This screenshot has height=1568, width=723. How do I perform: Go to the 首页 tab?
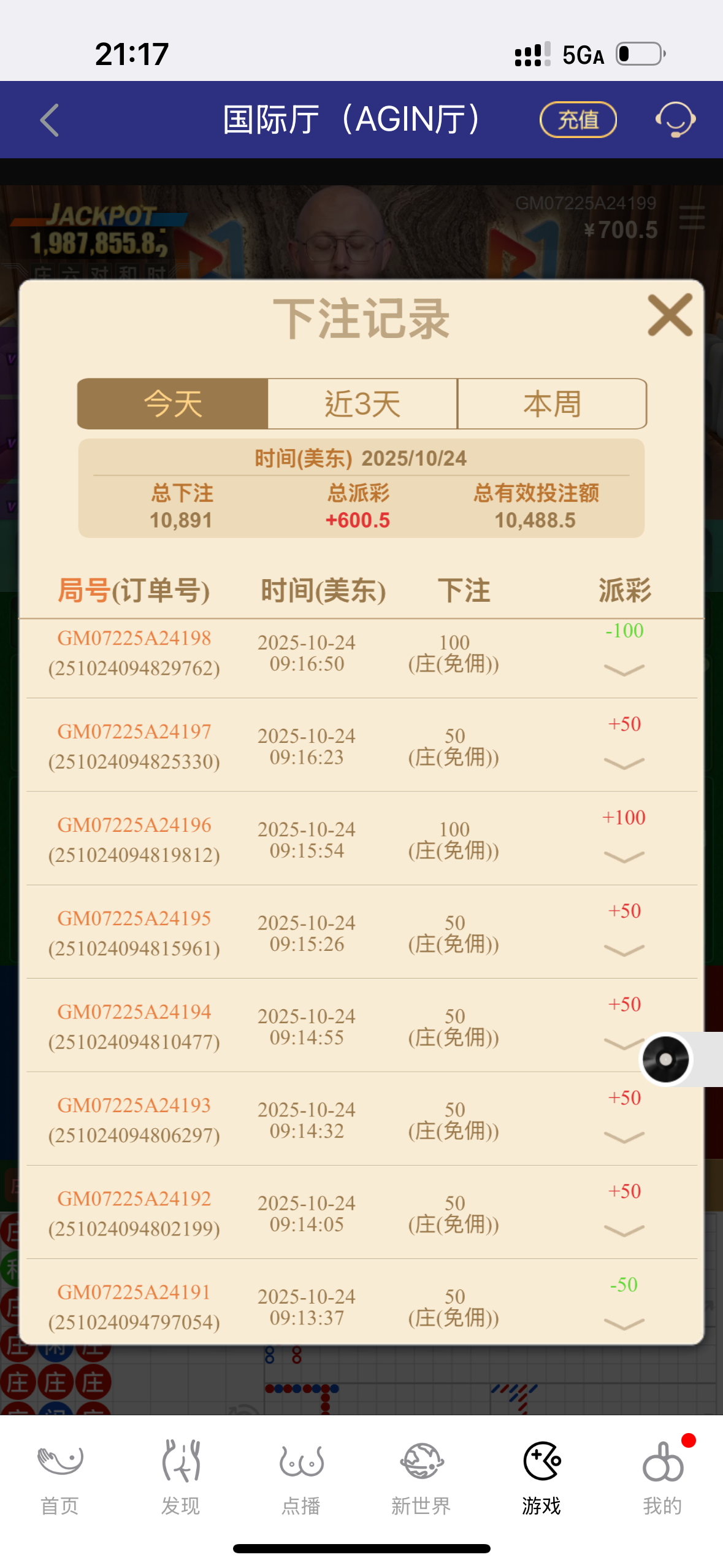[x=59, y=1476]
